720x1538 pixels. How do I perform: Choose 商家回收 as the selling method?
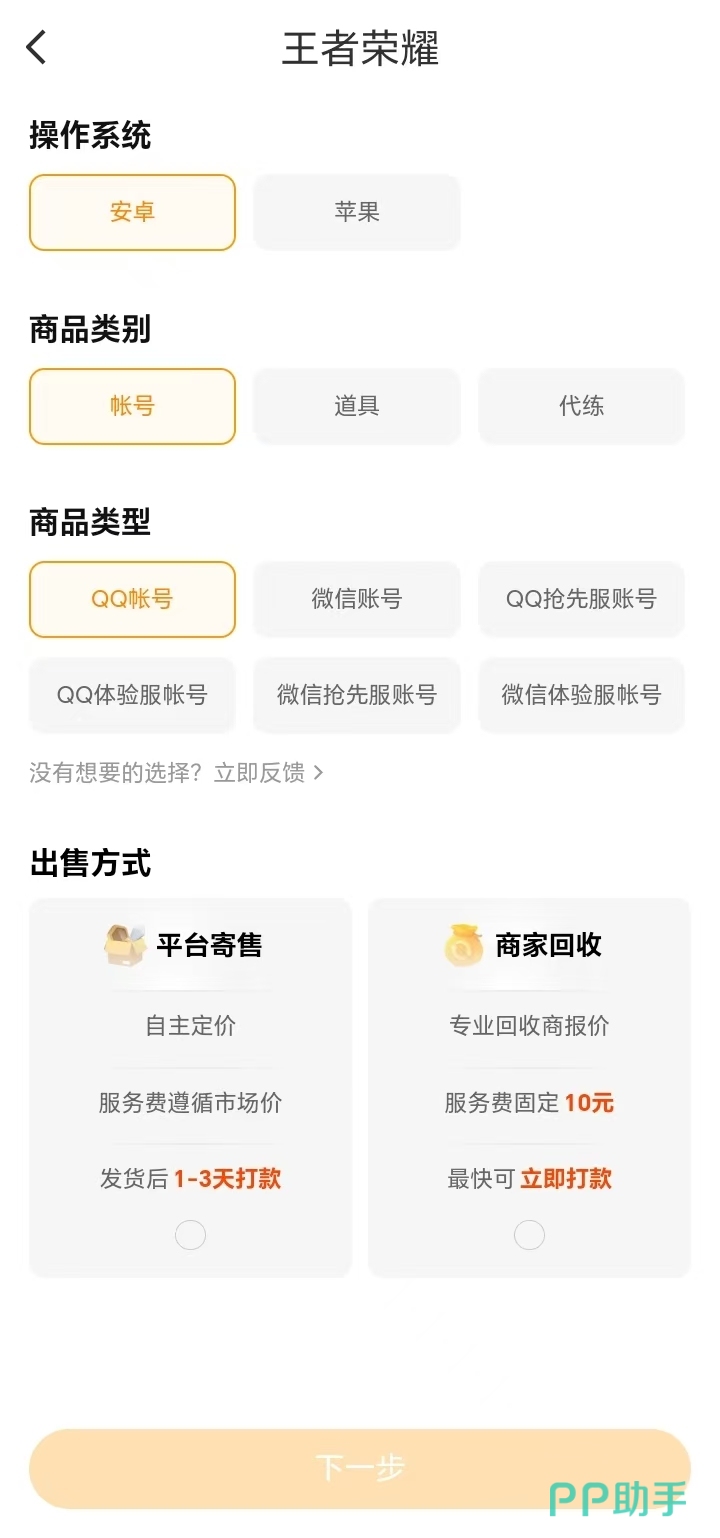[x=529, y=1235]
